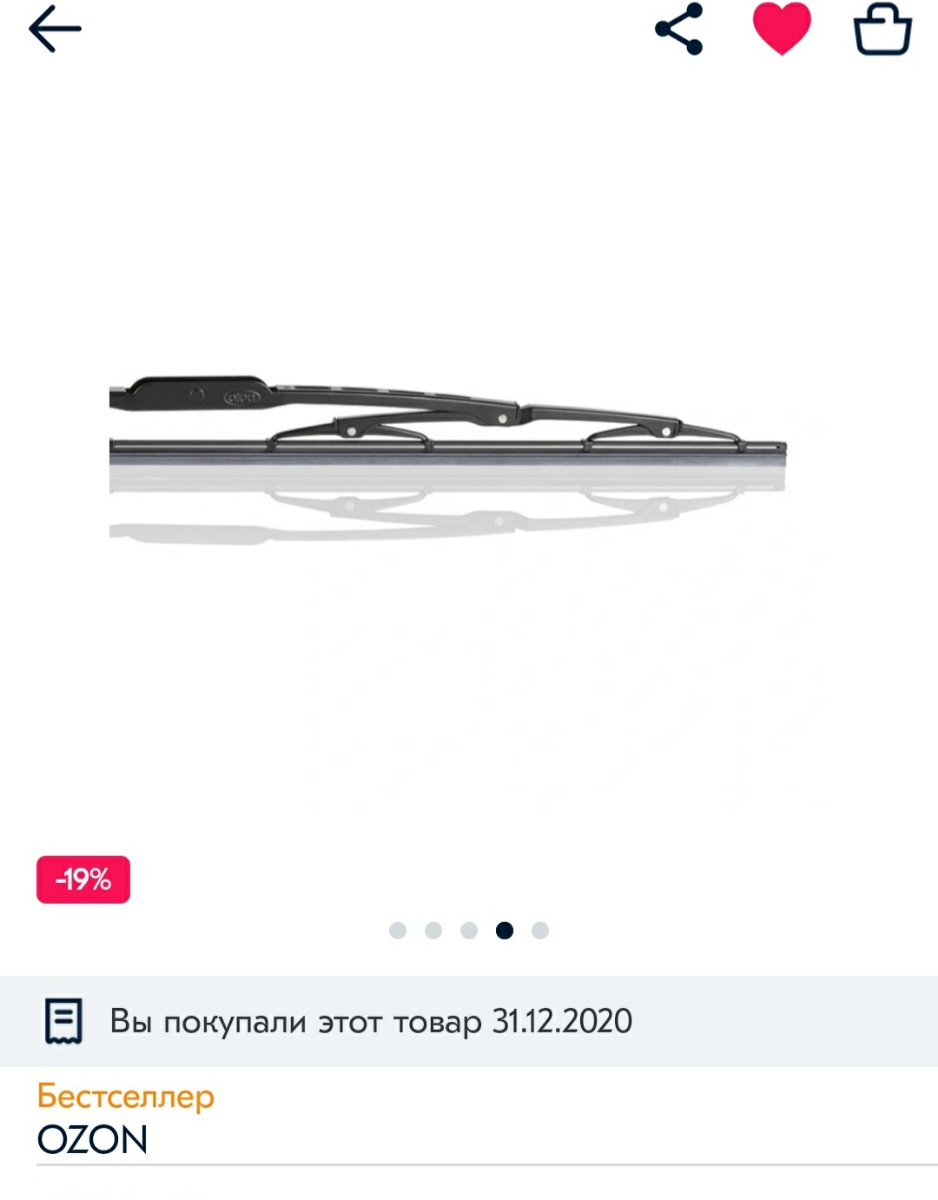
Task: Open the OZON brand link
Action: tap(92, 1139)
